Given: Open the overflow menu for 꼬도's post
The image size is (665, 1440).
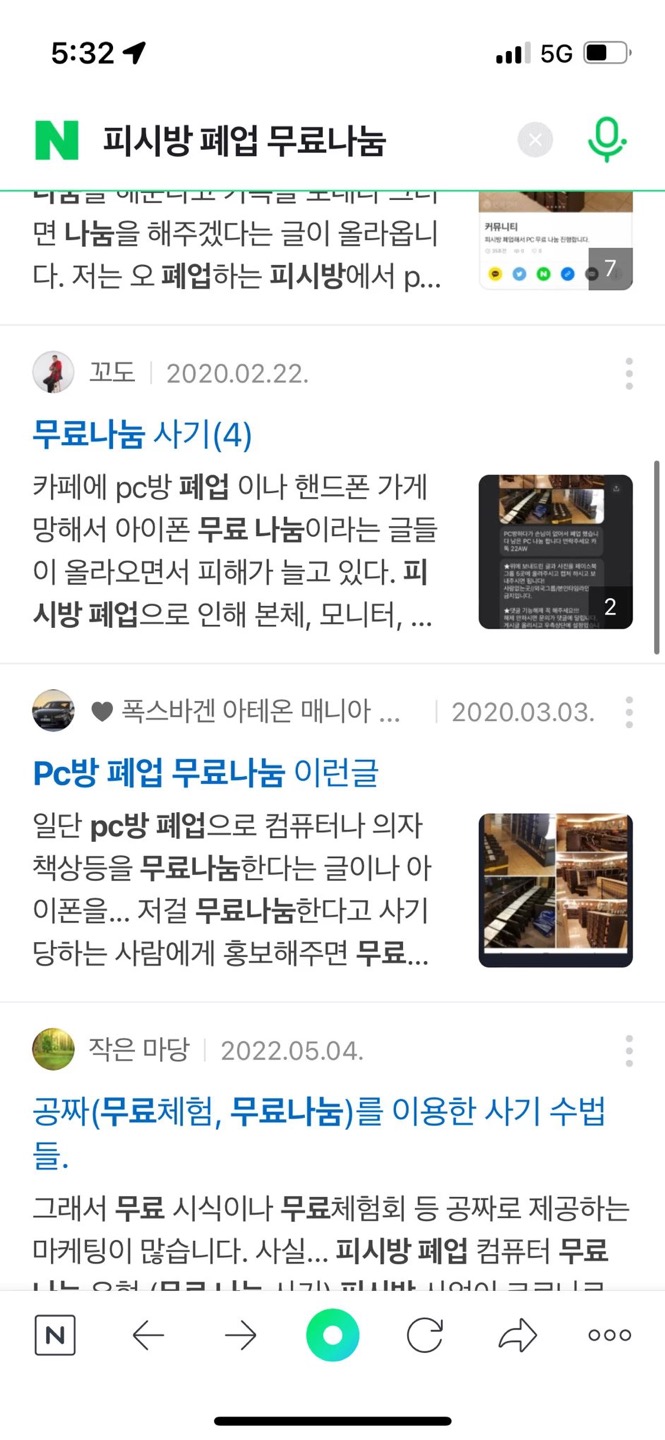Looking at the screenshot, I should point(629,374).
